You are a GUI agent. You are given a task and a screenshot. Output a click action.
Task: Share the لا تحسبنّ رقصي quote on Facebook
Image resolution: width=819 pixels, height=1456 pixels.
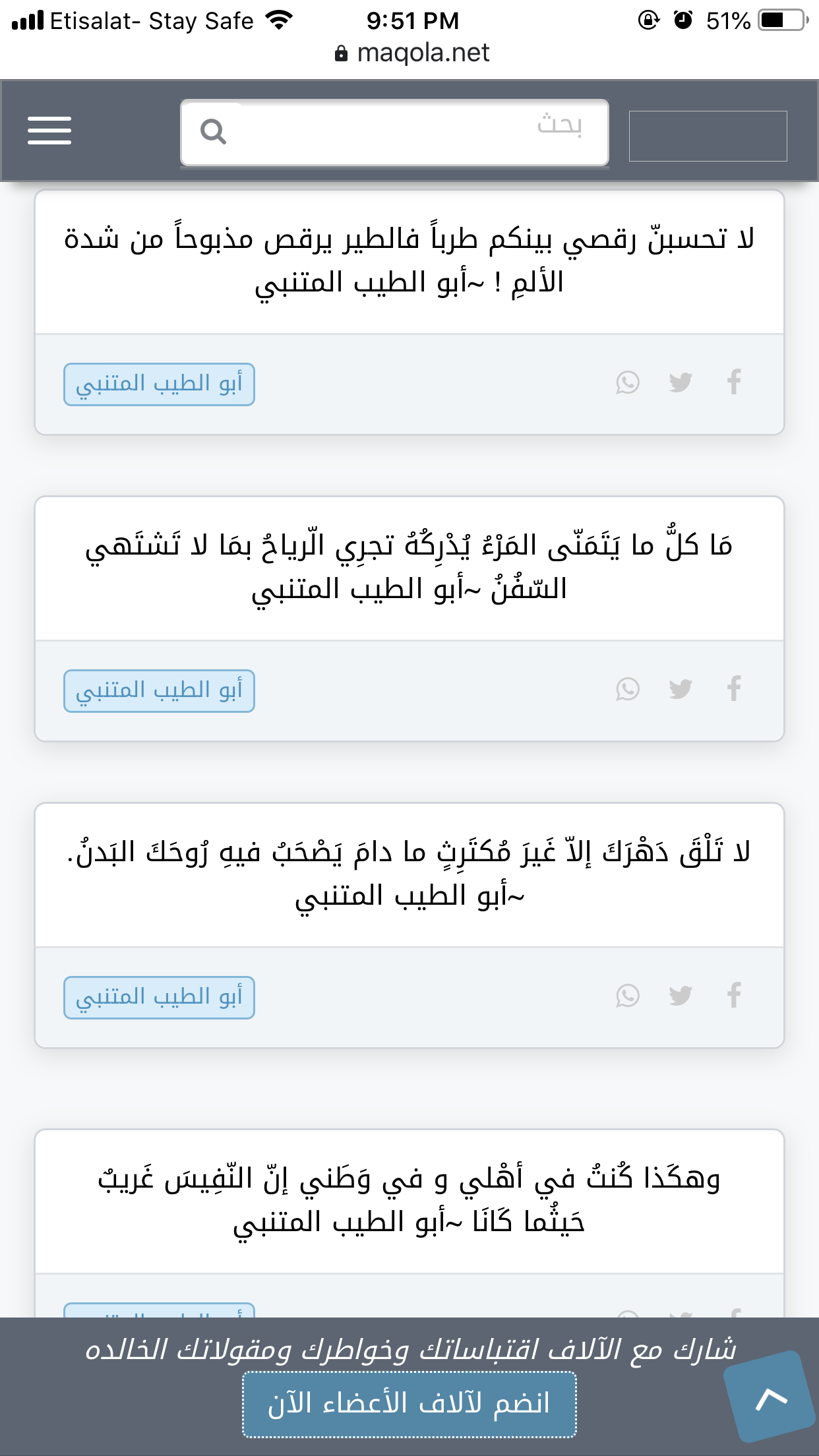coord(734,382)
